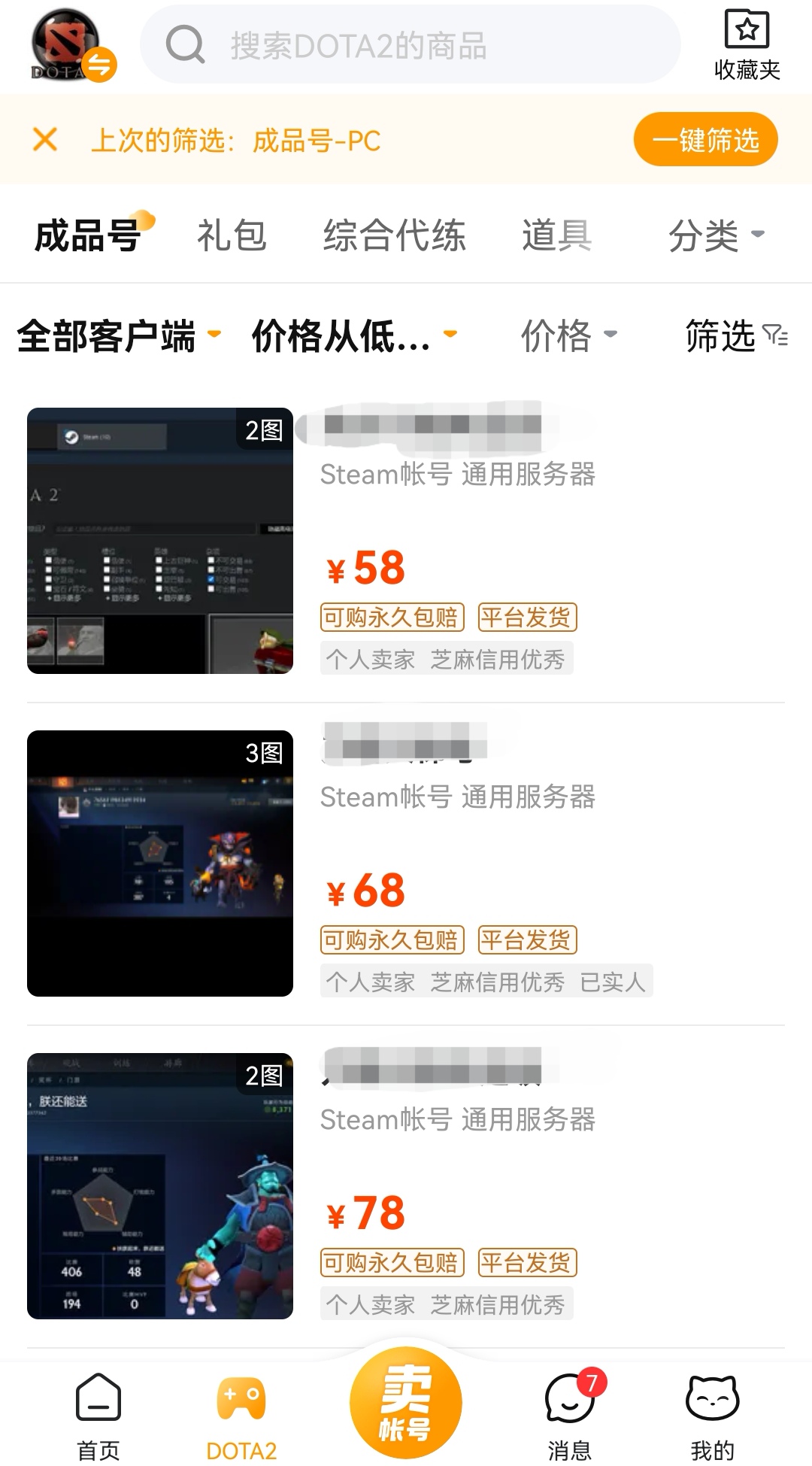Switch to the 道具 tab
This screenshot has height=1466, width=812.
[x=556, y=235]
